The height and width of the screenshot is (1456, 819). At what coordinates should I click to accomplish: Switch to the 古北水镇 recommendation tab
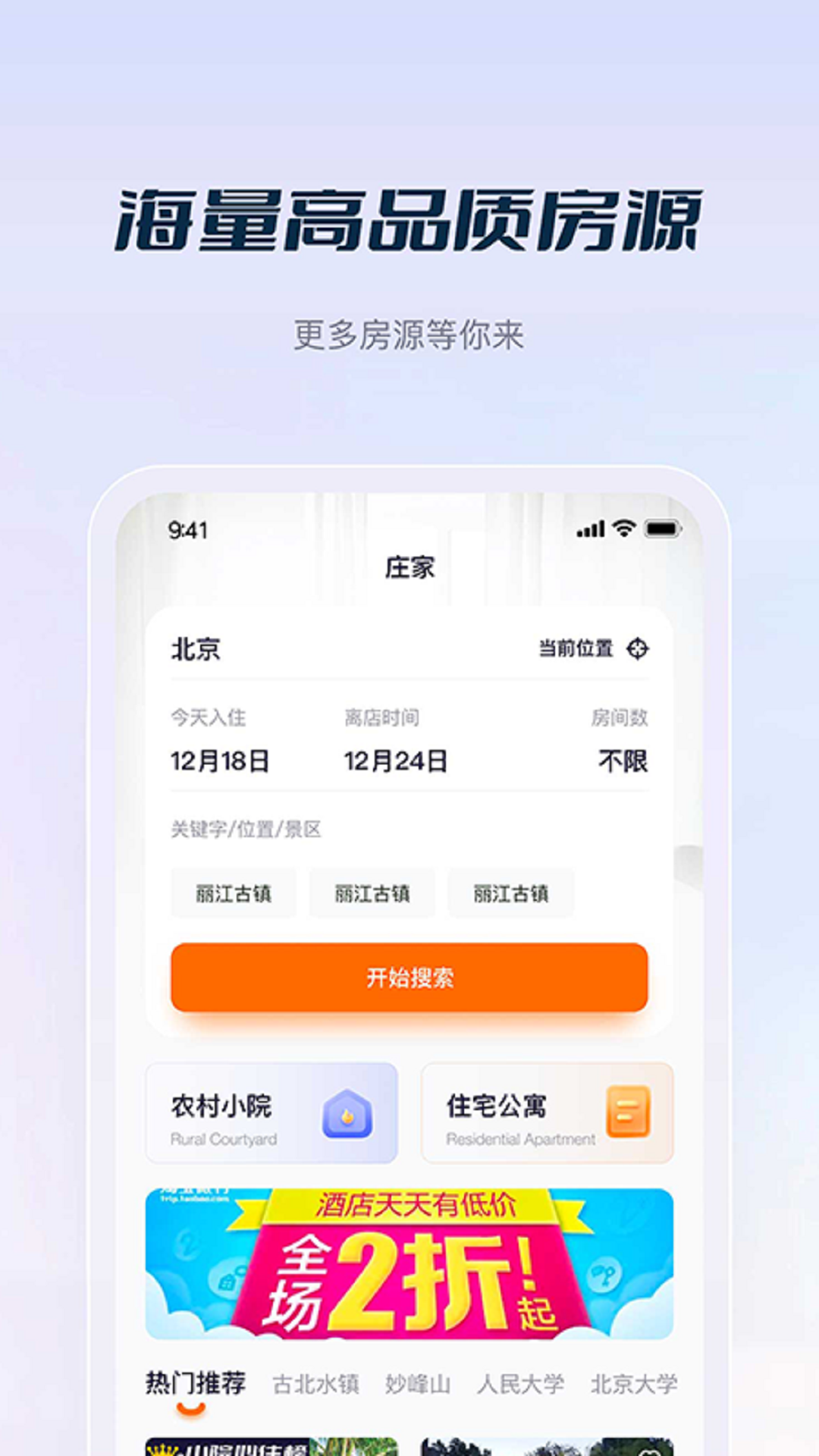[316, 1382]
